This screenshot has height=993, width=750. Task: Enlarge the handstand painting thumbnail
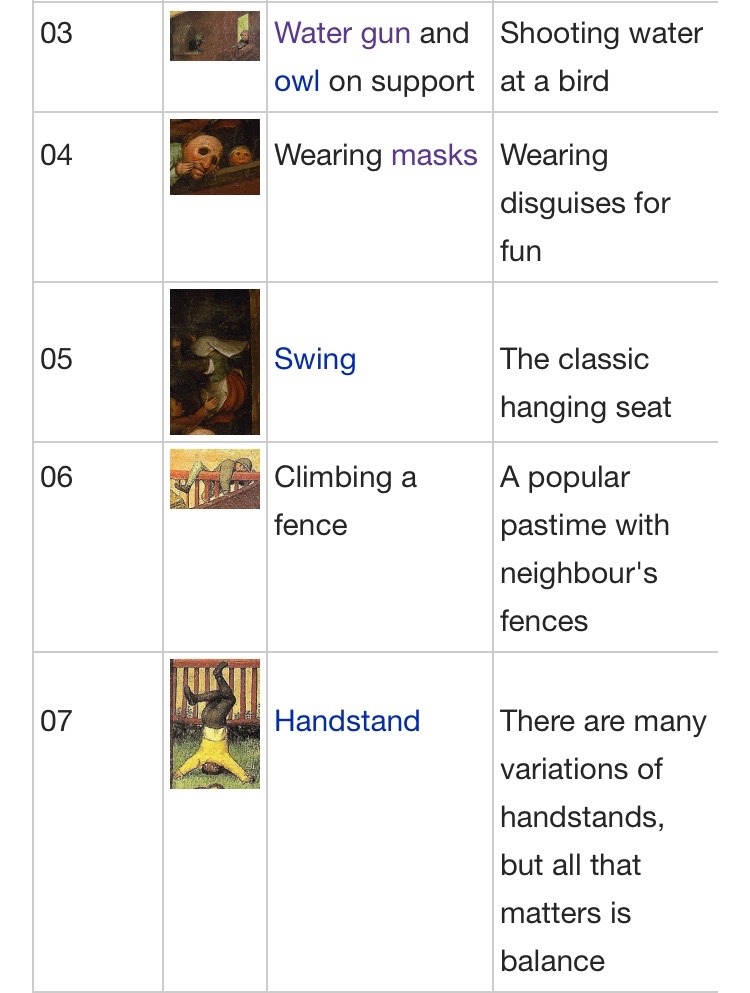(x=215, y=724)
